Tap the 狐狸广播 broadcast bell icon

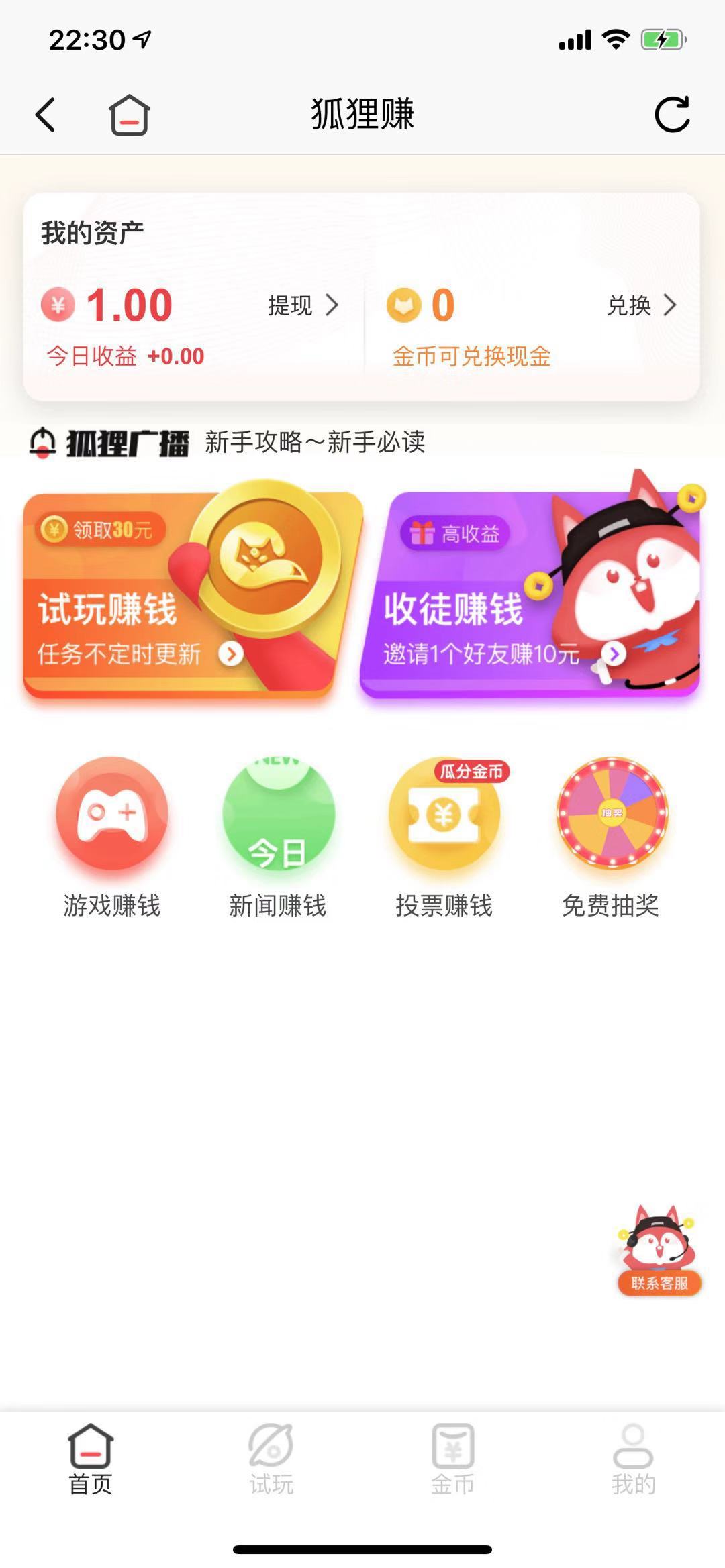43,443
